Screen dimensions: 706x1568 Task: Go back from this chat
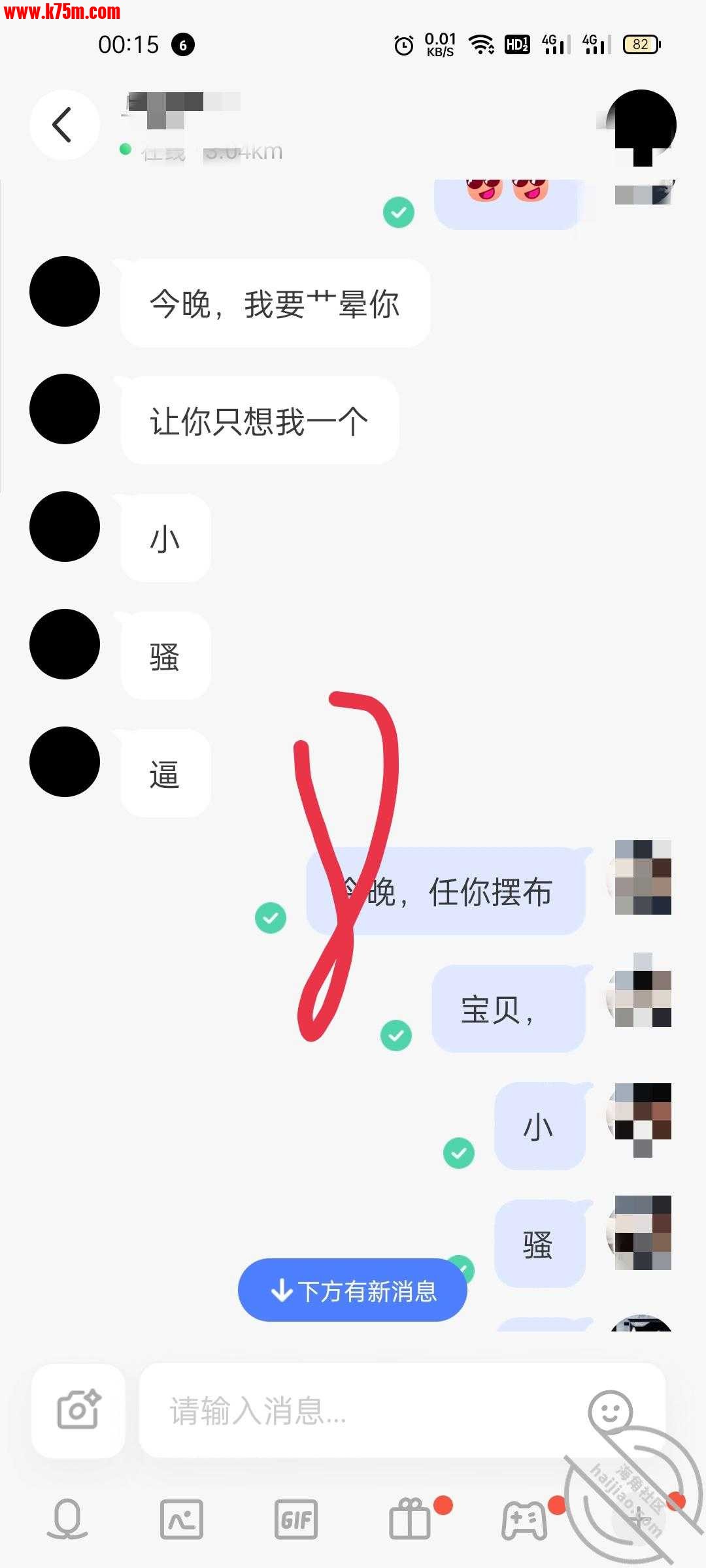(x=64, y=125)
